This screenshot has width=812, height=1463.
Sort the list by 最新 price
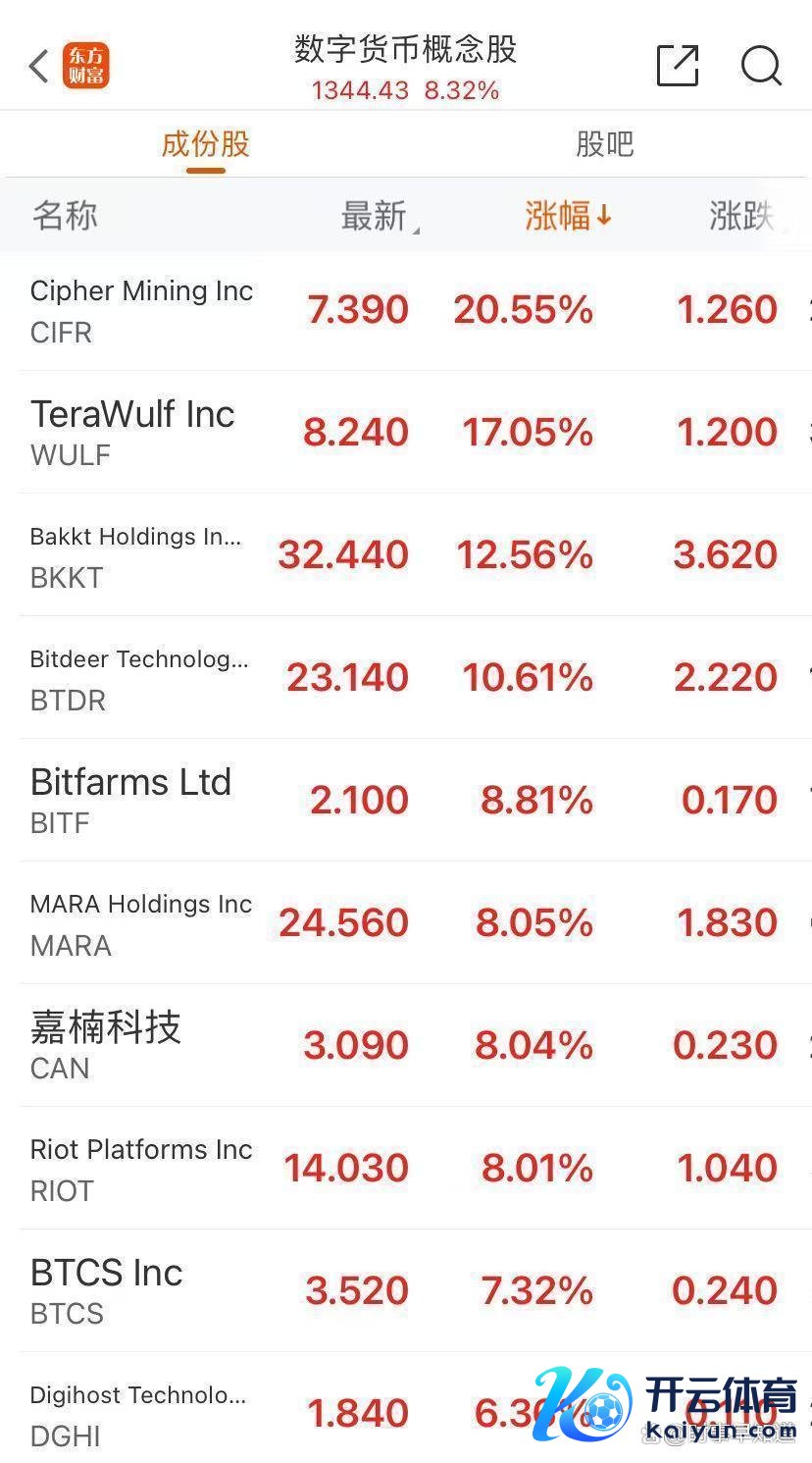tap(376, 216)
